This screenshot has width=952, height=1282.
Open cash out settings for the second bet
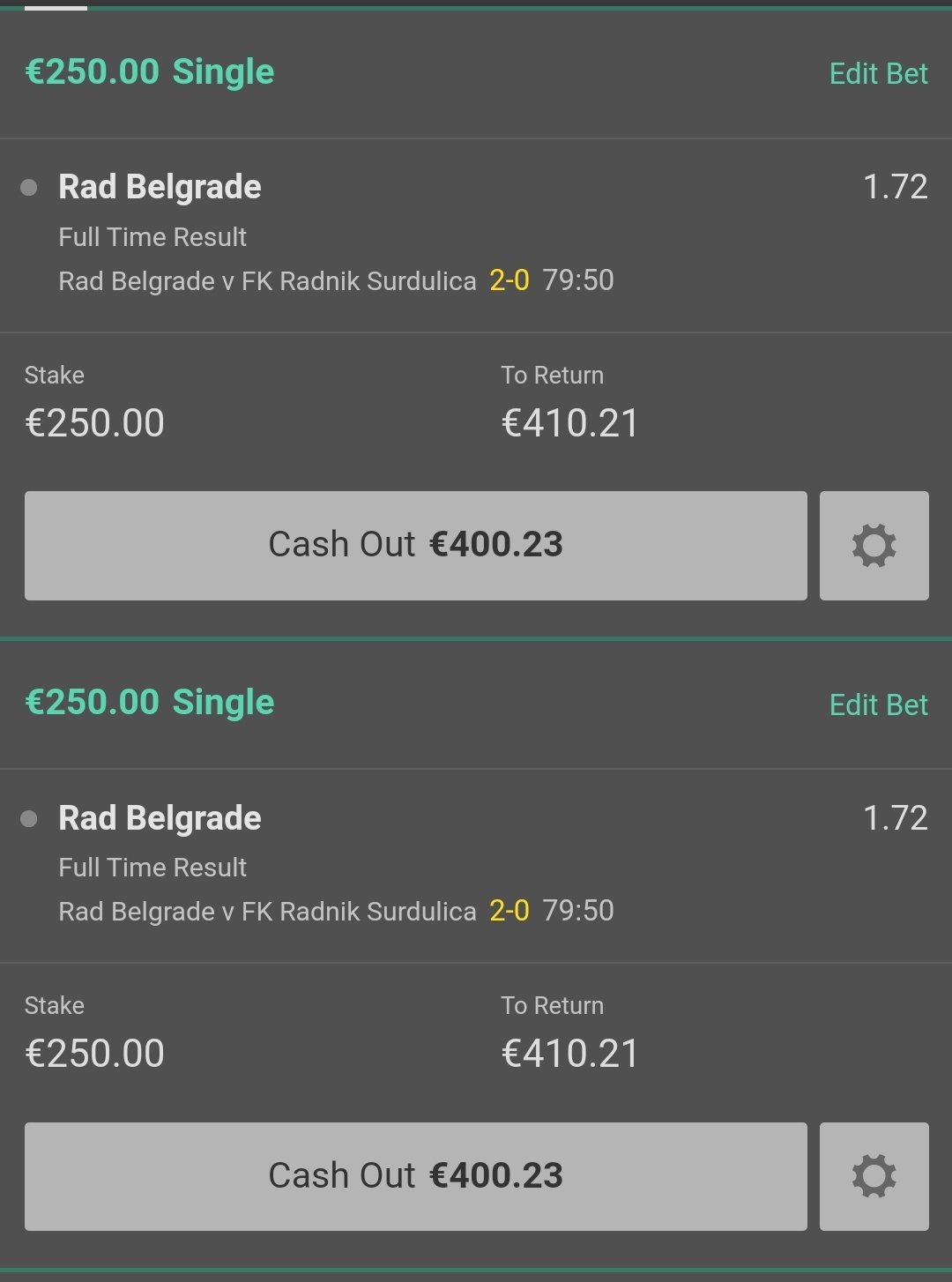click(874, 1176)
